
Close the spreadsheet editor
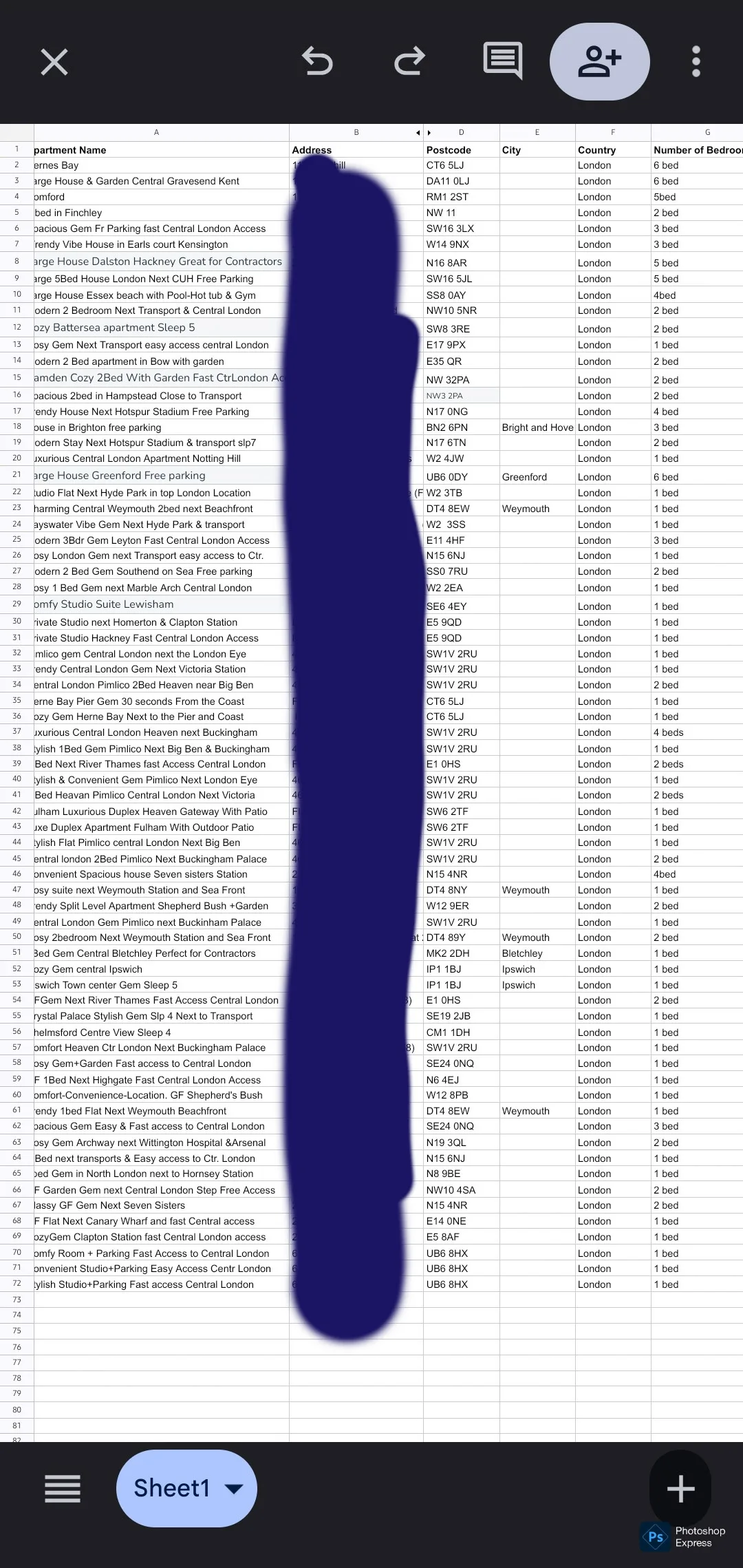[54, 62]
